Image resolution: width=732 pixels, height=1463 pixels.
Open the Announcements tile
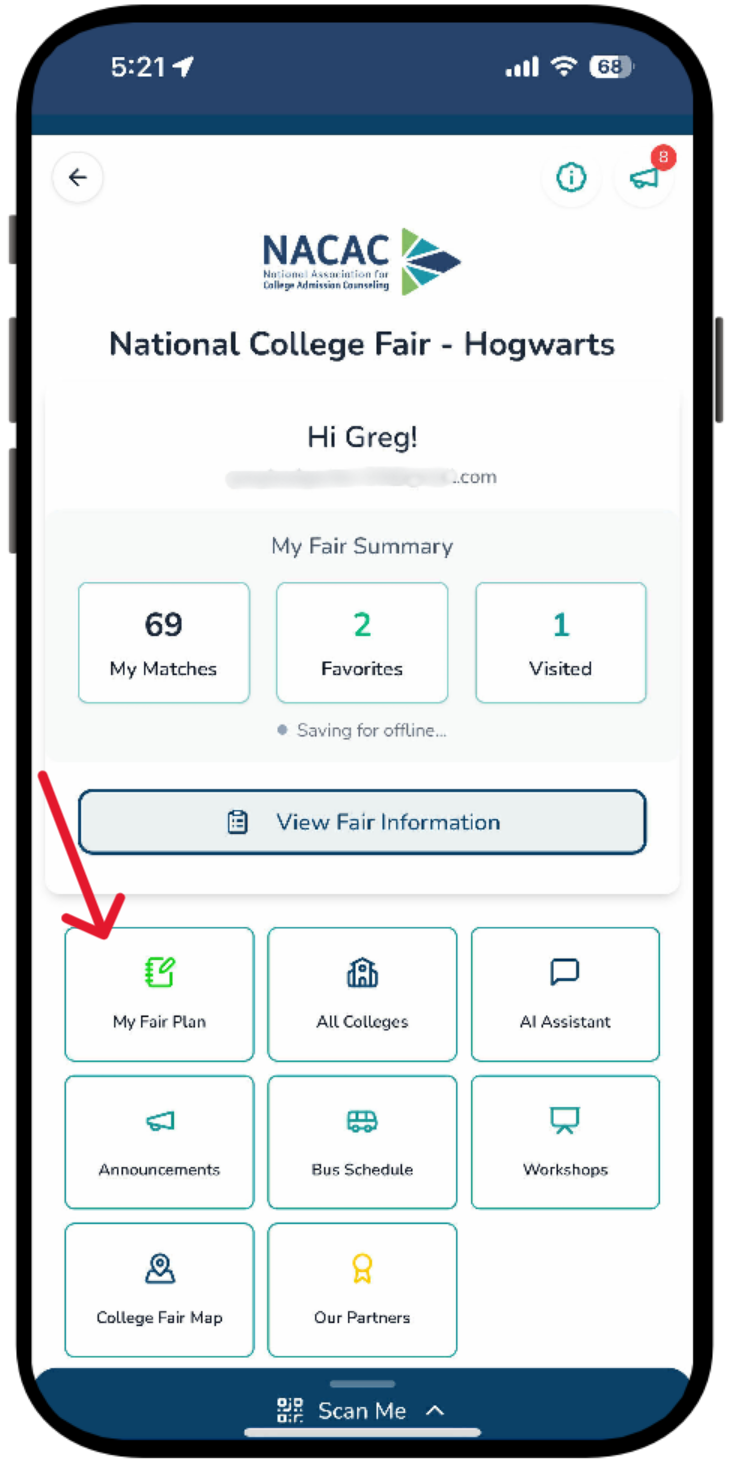(x=159, y=1142)
